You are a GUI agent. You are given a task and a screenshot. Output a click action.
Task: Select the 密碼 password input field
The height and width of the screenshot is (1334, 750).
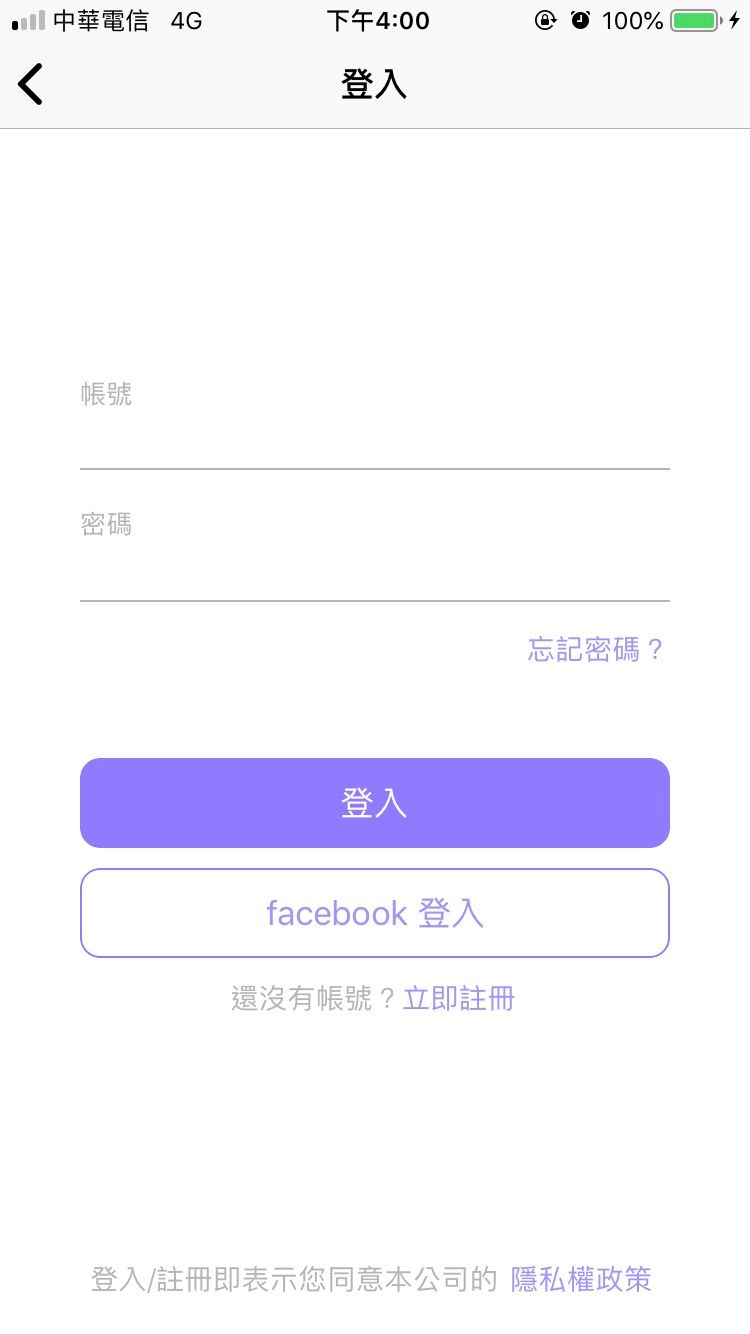[375, 550]
